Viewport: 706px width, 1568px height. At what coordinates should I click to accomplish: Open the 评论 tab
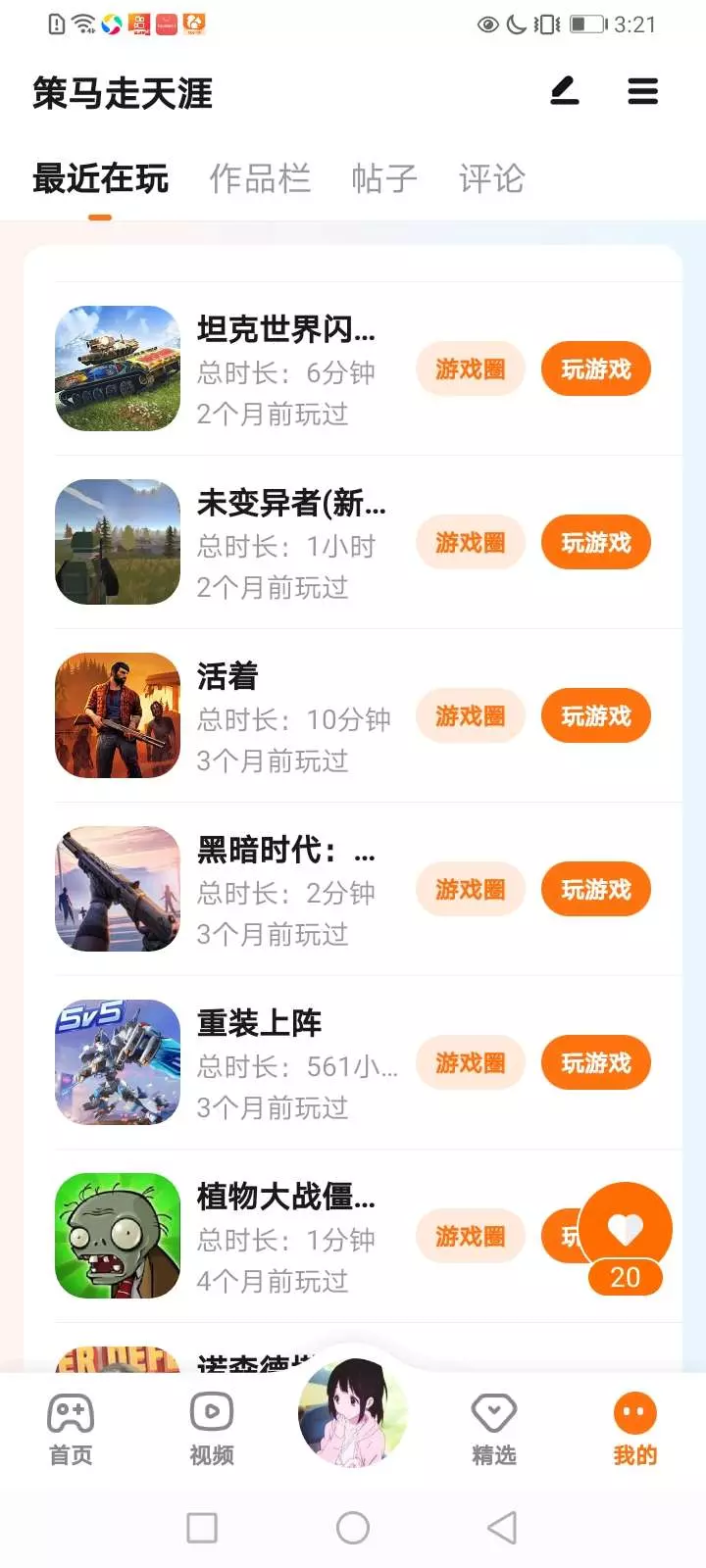click(492, 179)
